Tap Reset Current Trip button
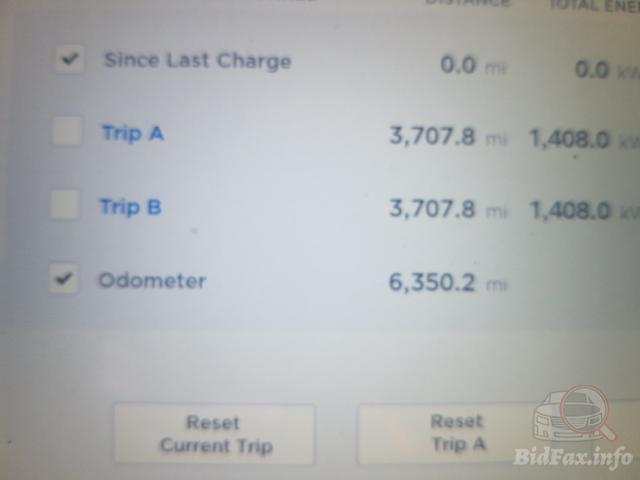The image size is (640, 480). click(213, 434)
